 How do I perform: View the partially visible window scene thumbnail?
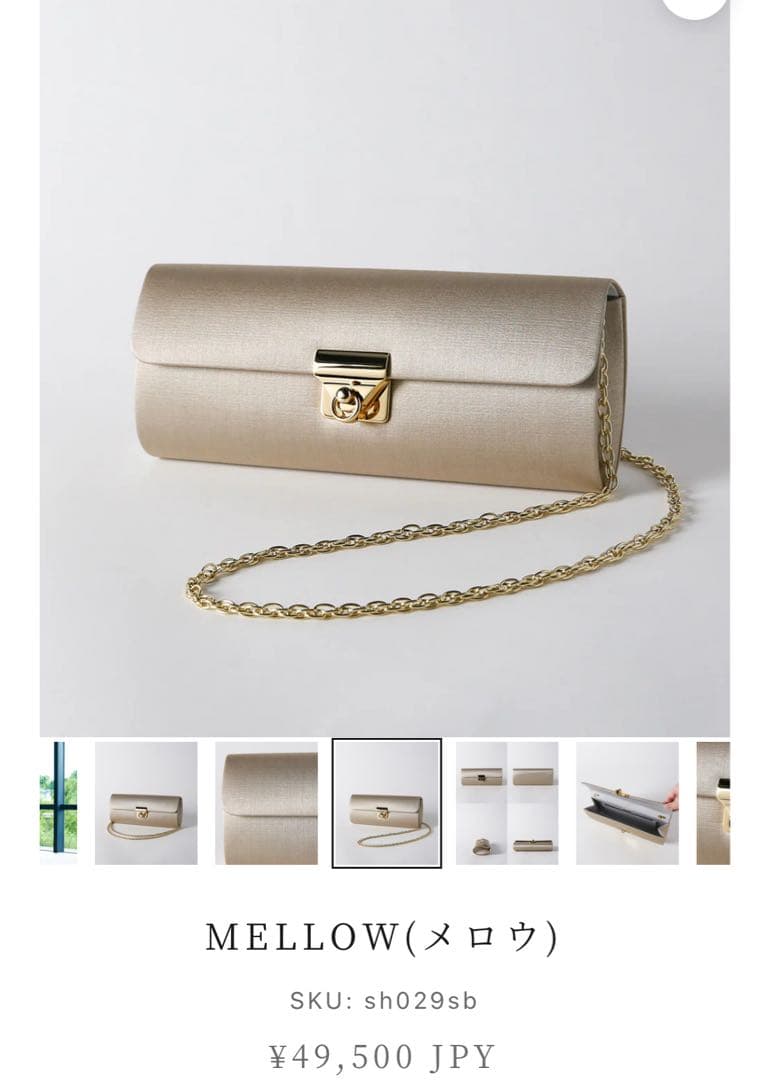click(58, 802)
